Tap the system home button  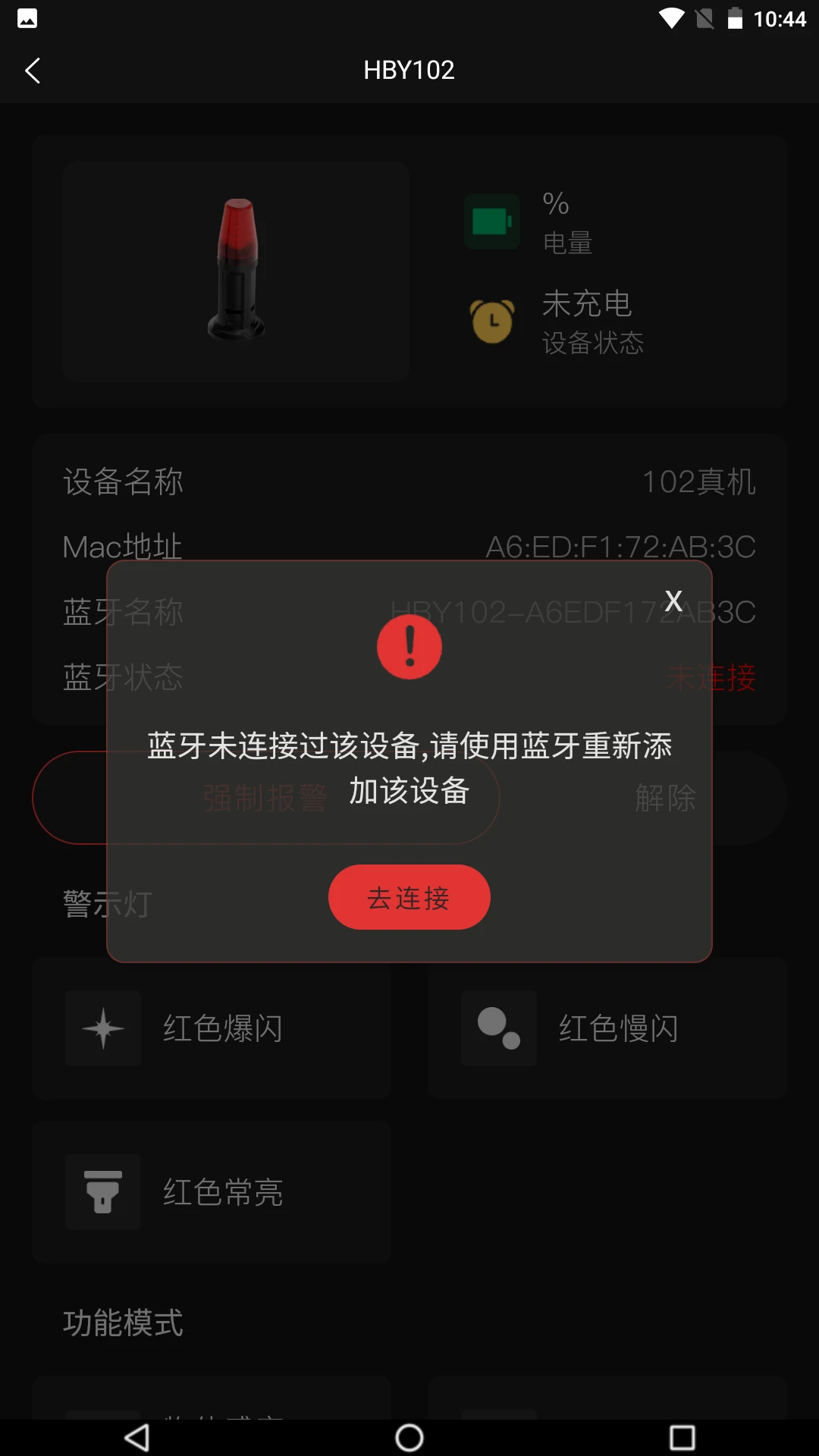pos(409,1437)
